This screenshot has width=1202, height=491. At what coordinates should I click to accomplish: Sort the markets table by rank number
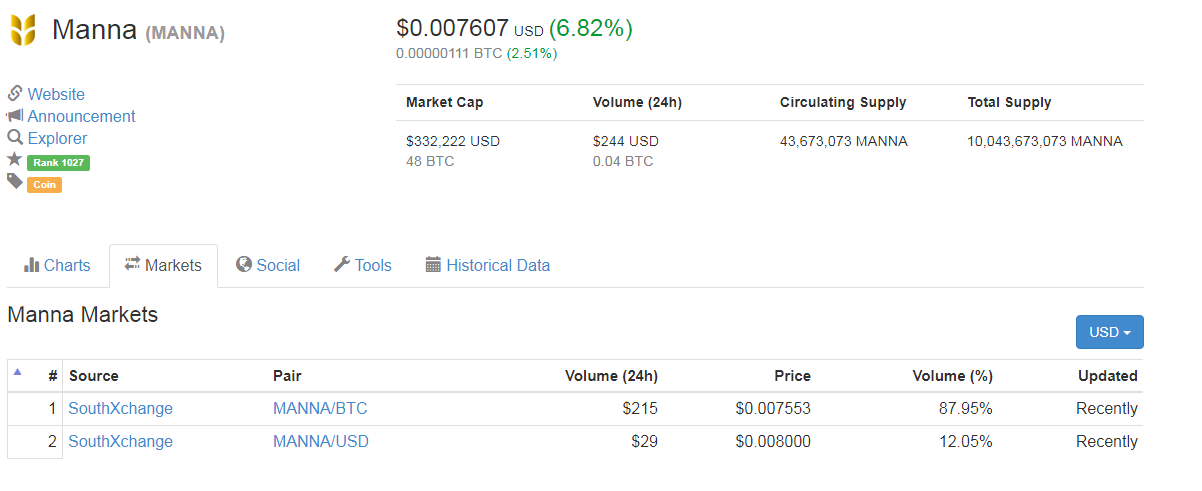(52, 376)
